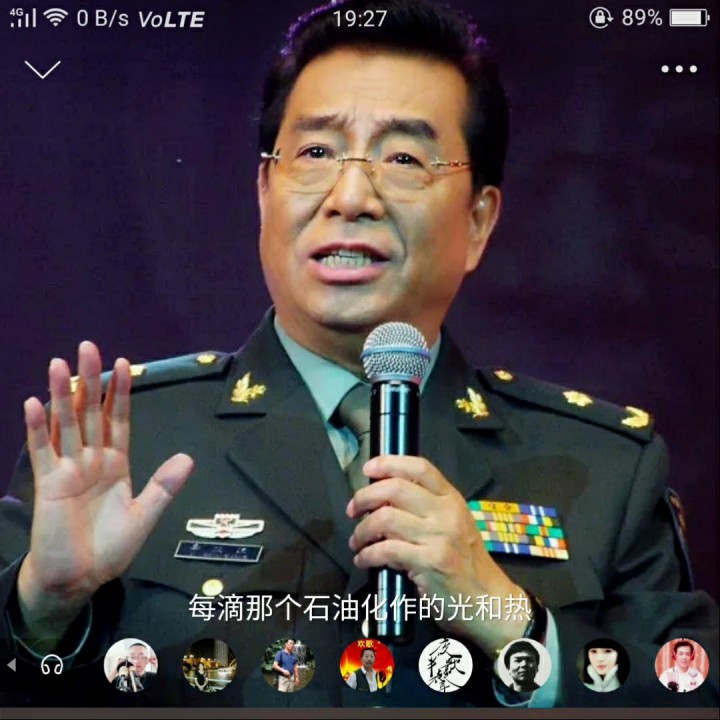Image resolution: width=720 pixels, height=720 pixels.
Task: Collapse the player with the down chevron
Action: tap(42, 69)
